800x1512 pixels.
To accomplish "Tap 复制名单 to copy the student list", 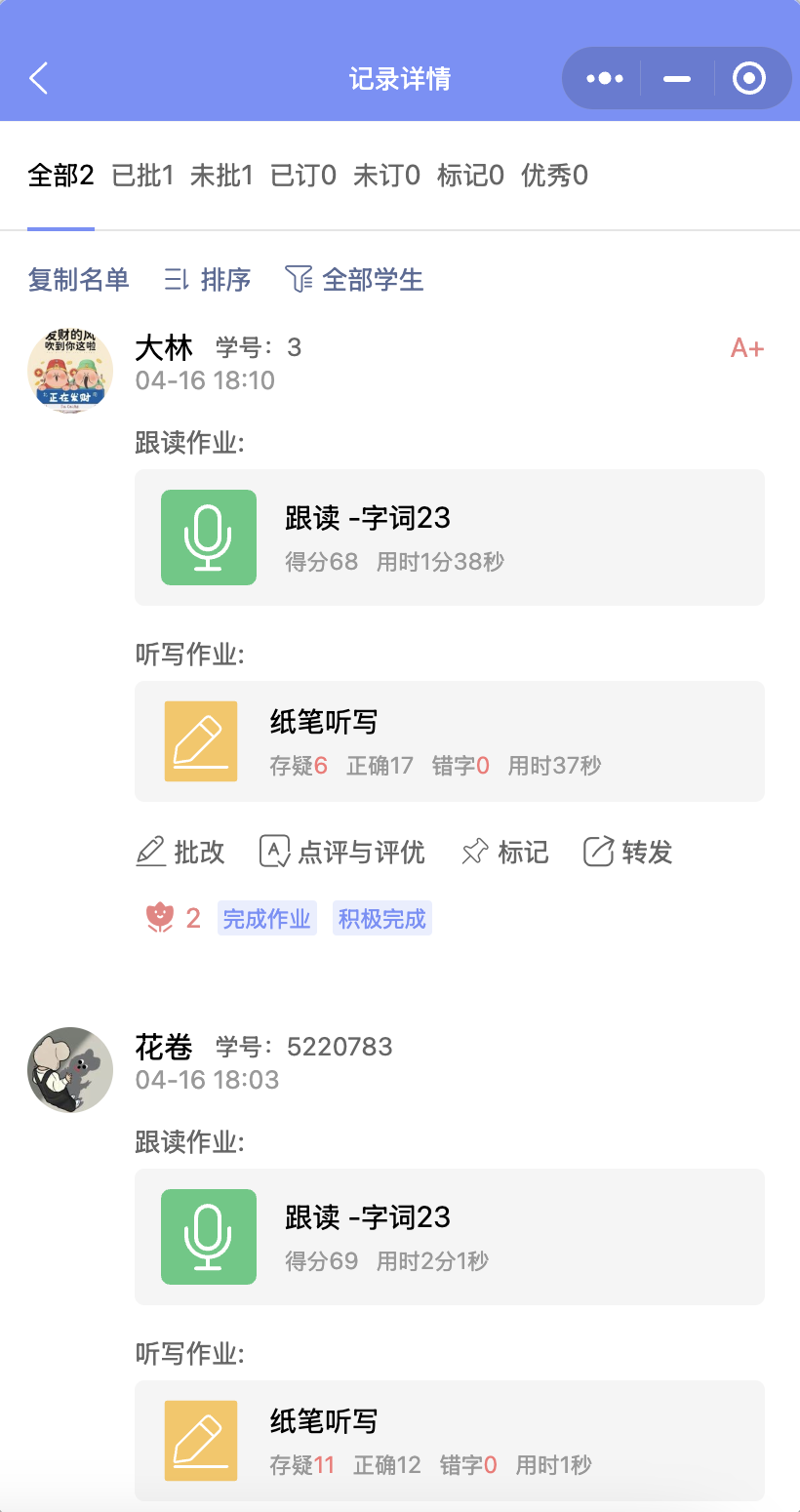I will tap(78, 280).
